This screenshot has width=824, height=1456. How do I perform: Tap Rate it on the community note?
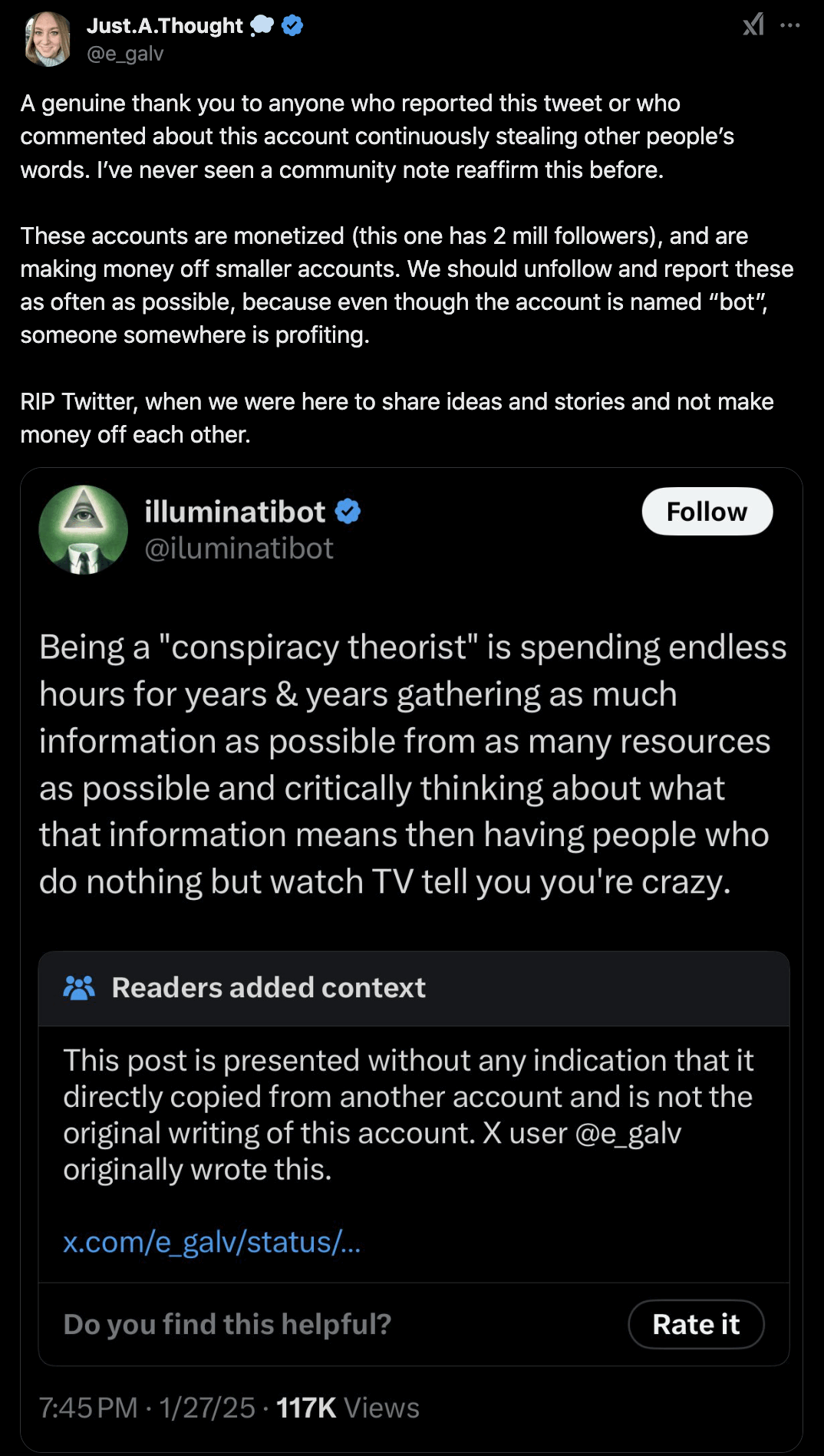pyautogui.click(x=695, y=1324)
